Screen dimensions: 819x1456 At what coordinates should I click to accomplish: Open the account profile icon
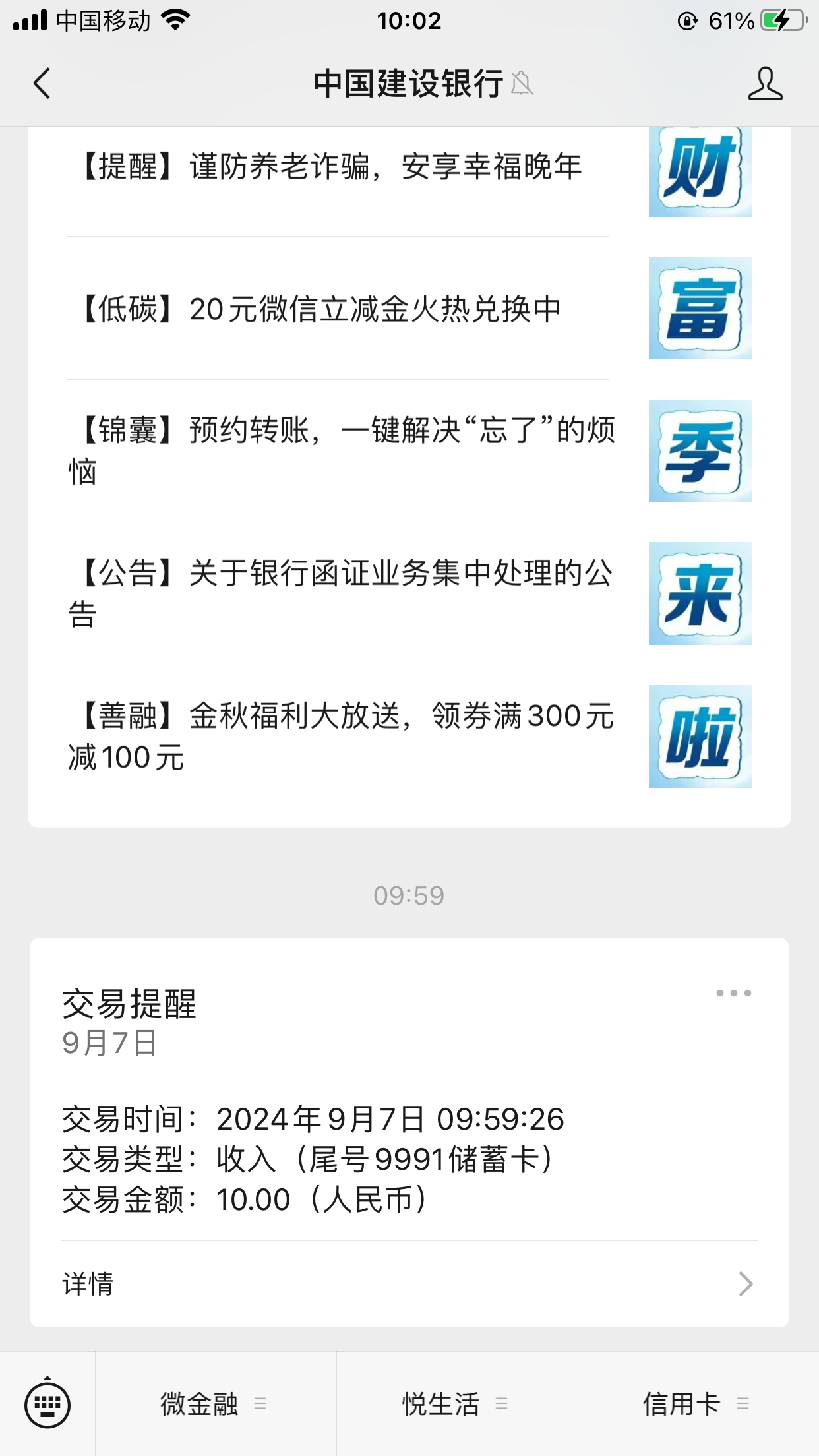(x=765, y=84)
